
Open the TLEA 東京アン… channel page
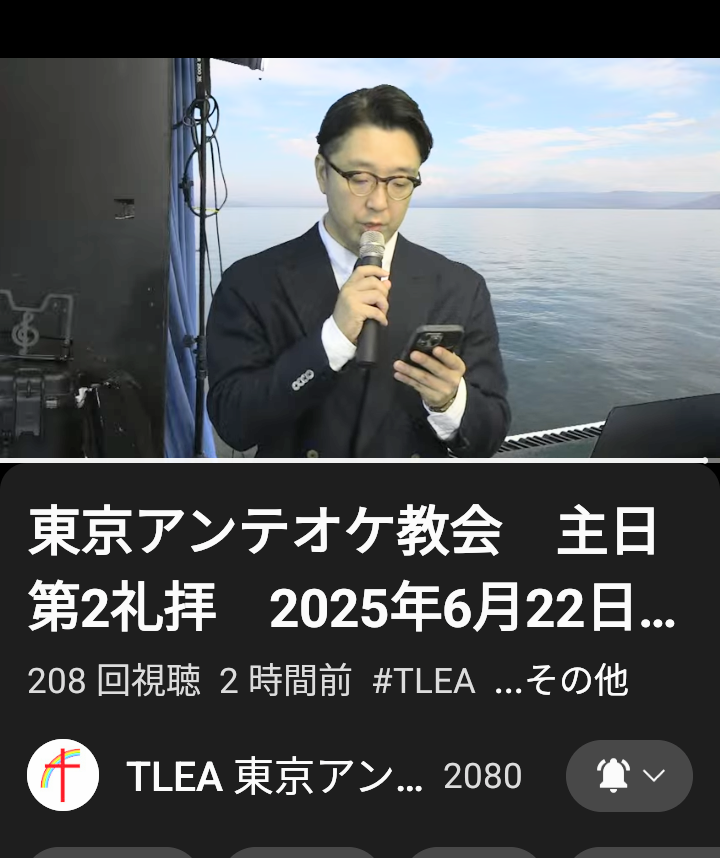click(275, 776)
